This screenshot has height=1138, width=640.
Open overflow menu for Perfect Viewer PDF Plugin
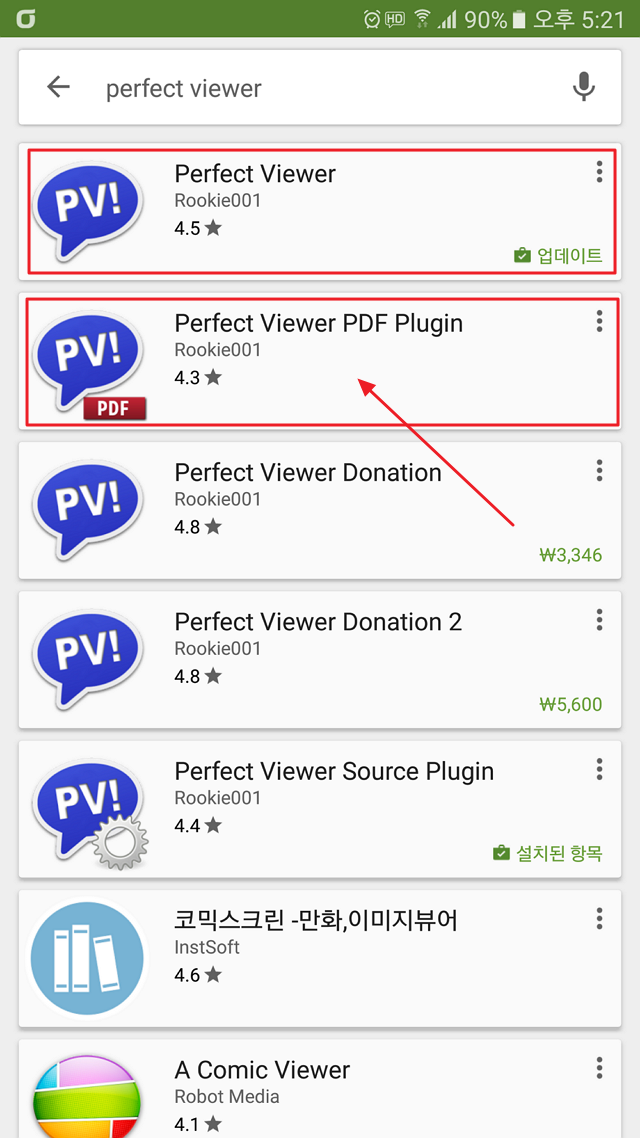[599, 321]
